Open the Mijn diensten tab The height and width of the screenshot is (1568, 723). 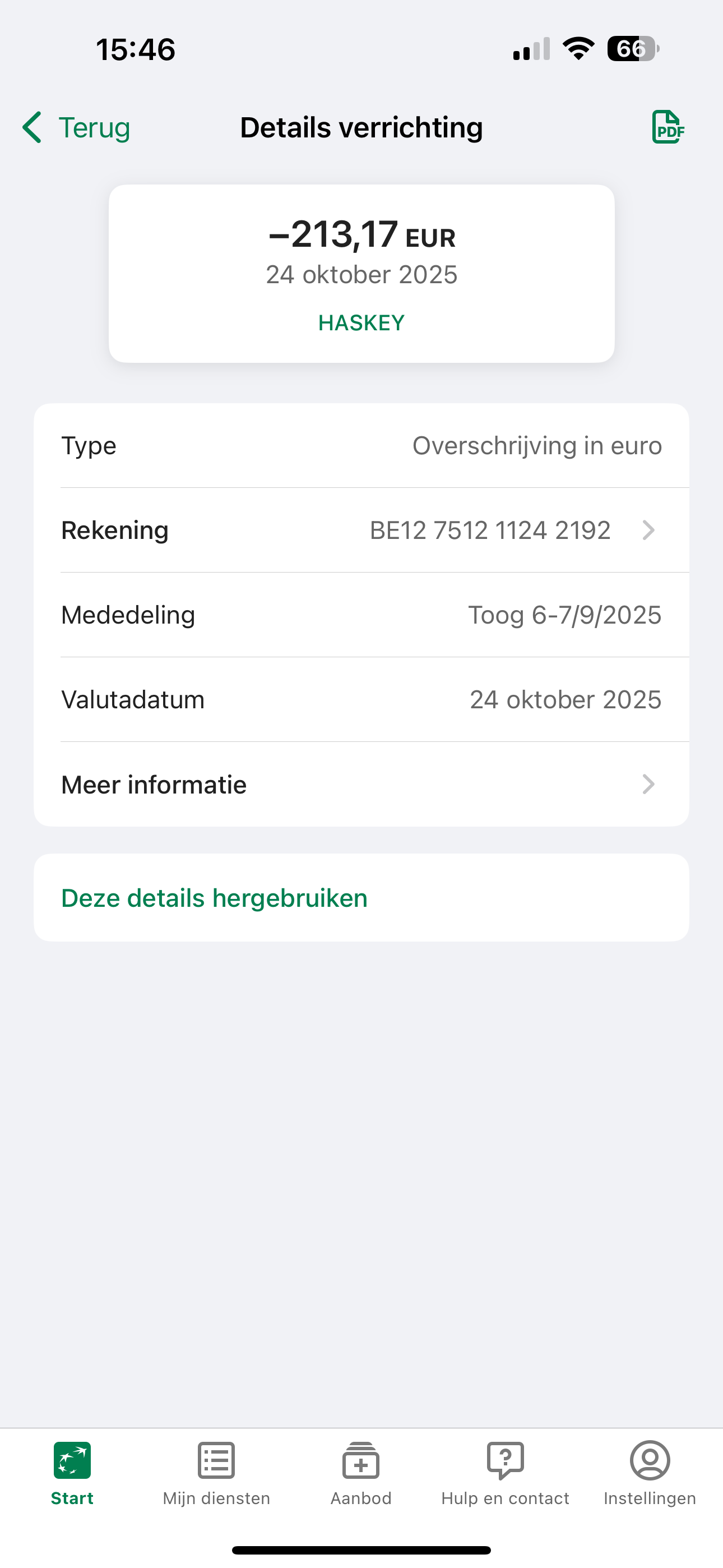216,1472
